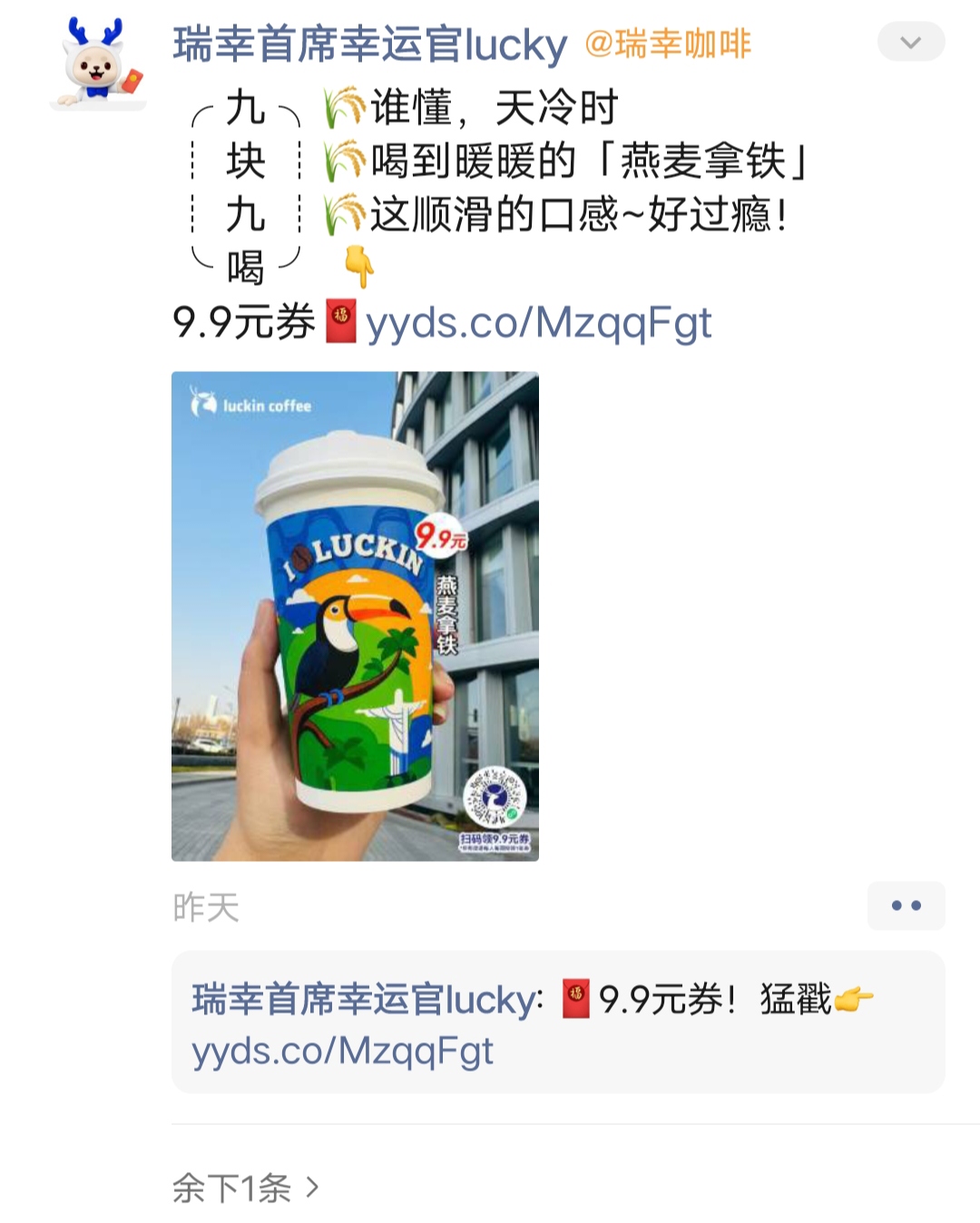Open the 瑞幸首席幸运官lucky profile avatar

(x=98, y=62)
